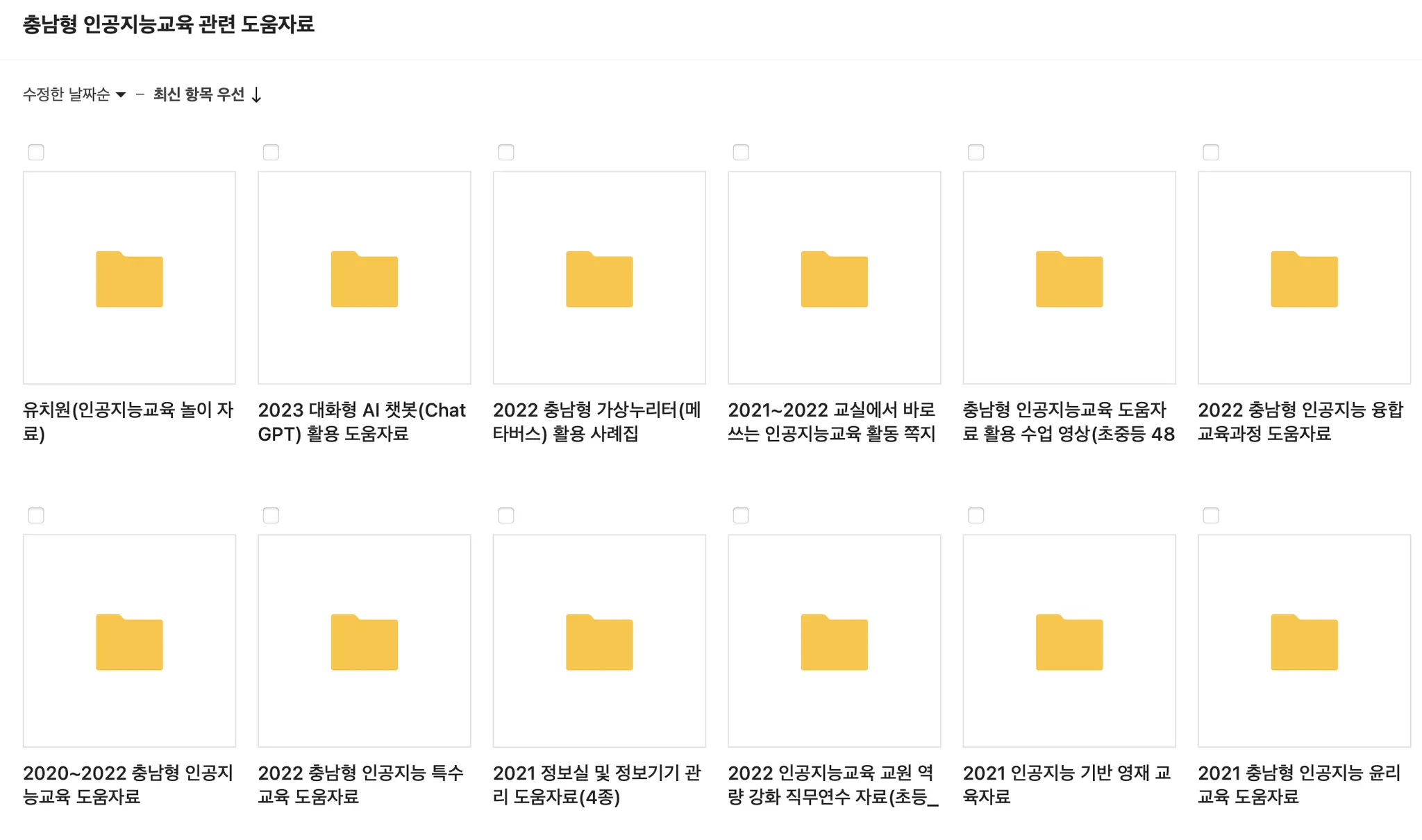Open the 수정한 날짜순 sort dropdown
The width and height of the screenshot is (1422, 840).
(x=74, y=94)
